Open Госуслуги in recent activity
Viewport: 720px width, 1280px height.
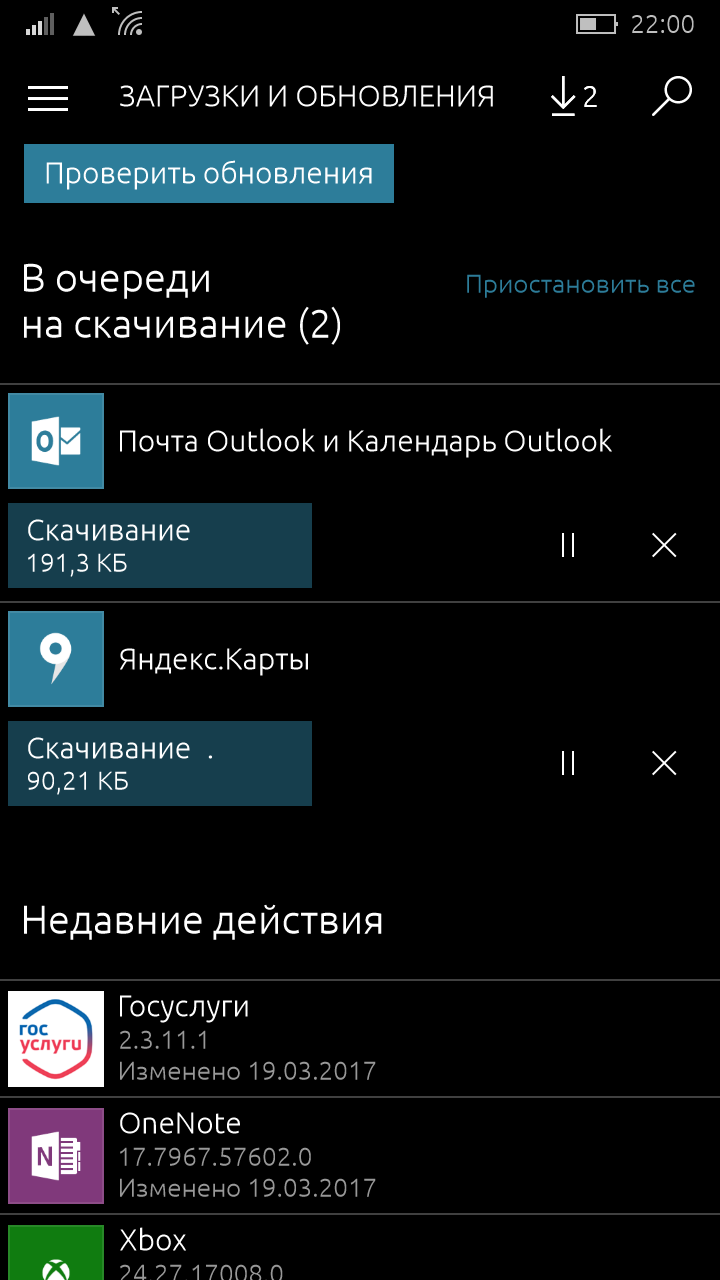(360, 1039)
